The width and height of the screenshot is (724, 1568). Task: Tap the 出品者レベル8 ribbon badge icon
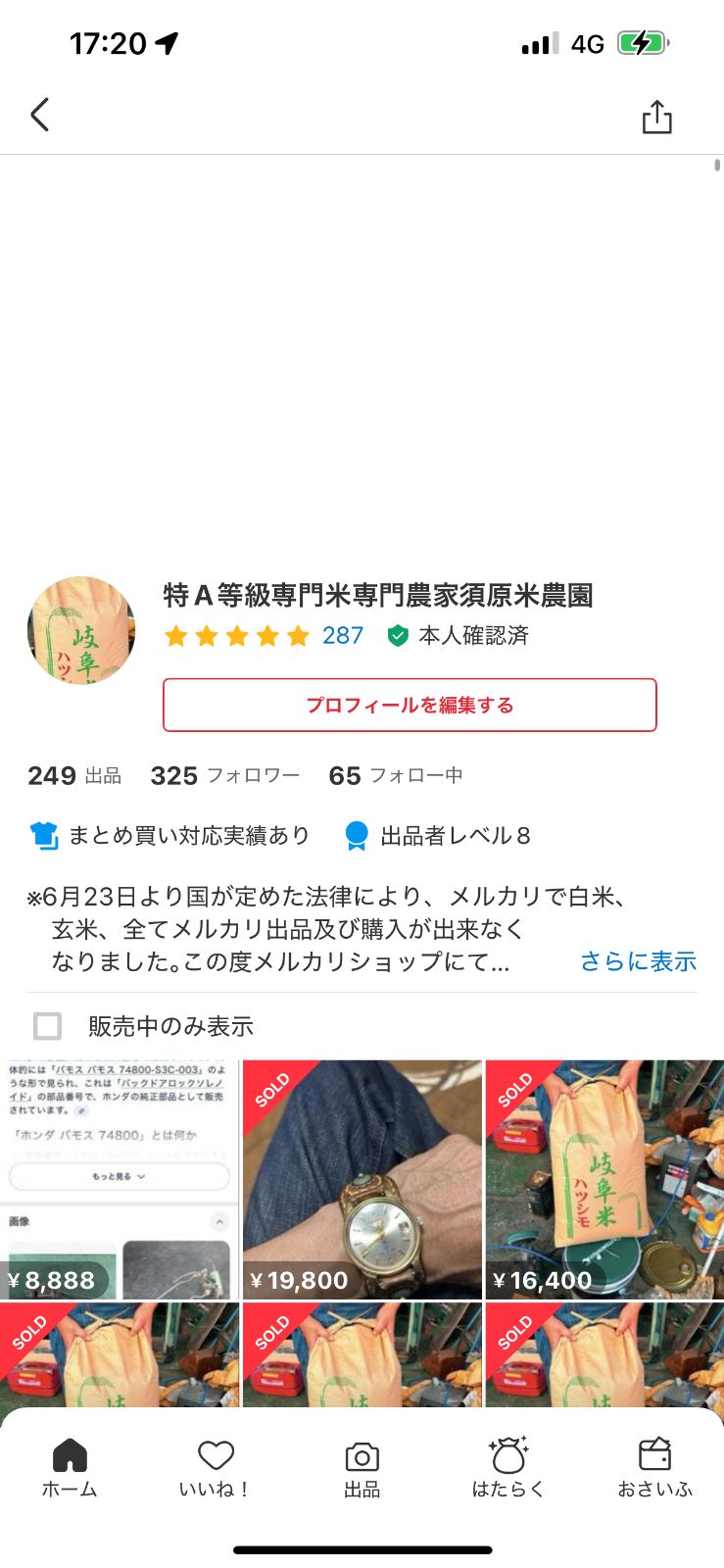tap(356, 835)
